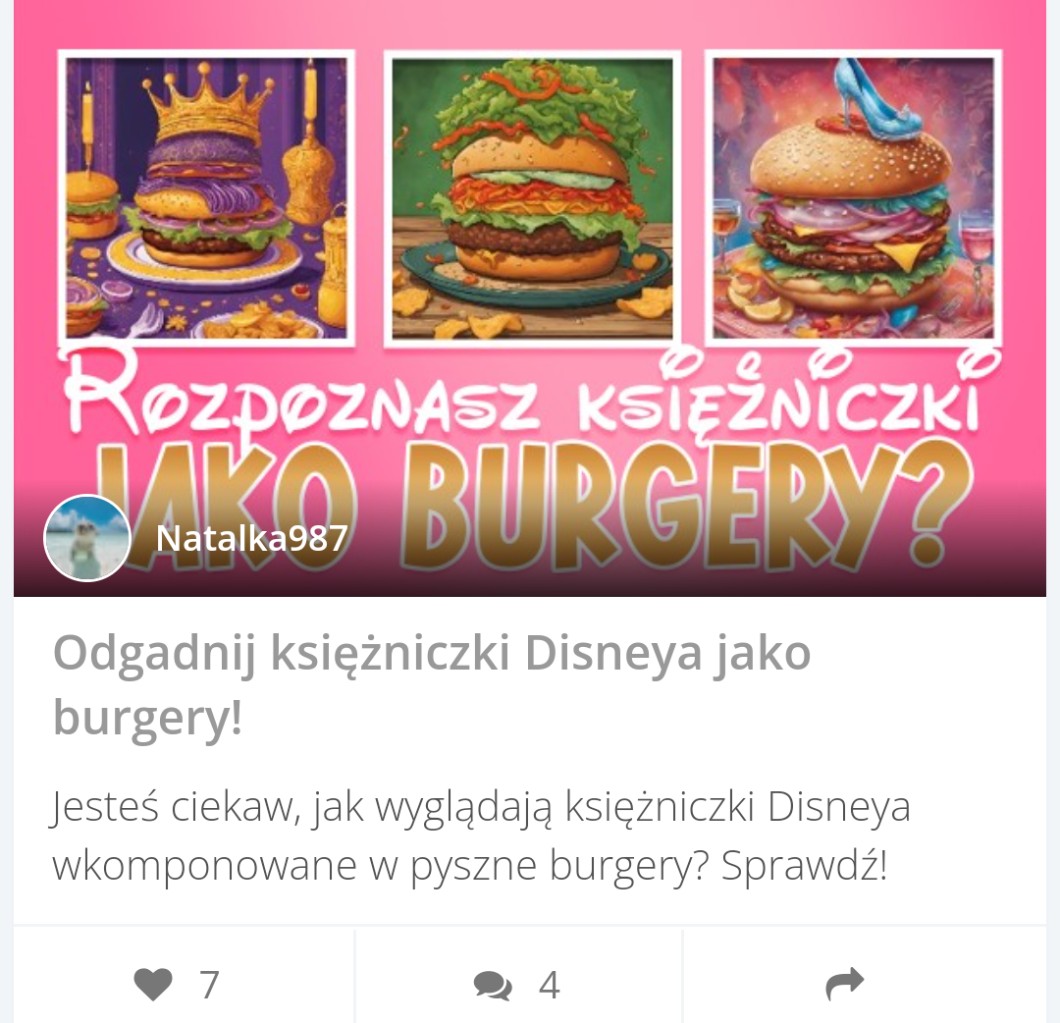Like the quiz with the heart icon
The width and height of the screenshot is (1060, 1023).
pos(154,985)
